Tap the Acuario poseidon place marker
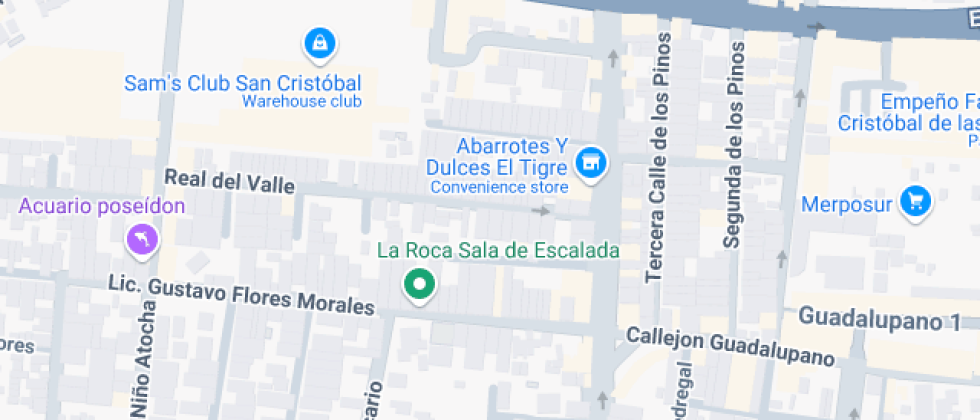 click(x=143, y=239)
